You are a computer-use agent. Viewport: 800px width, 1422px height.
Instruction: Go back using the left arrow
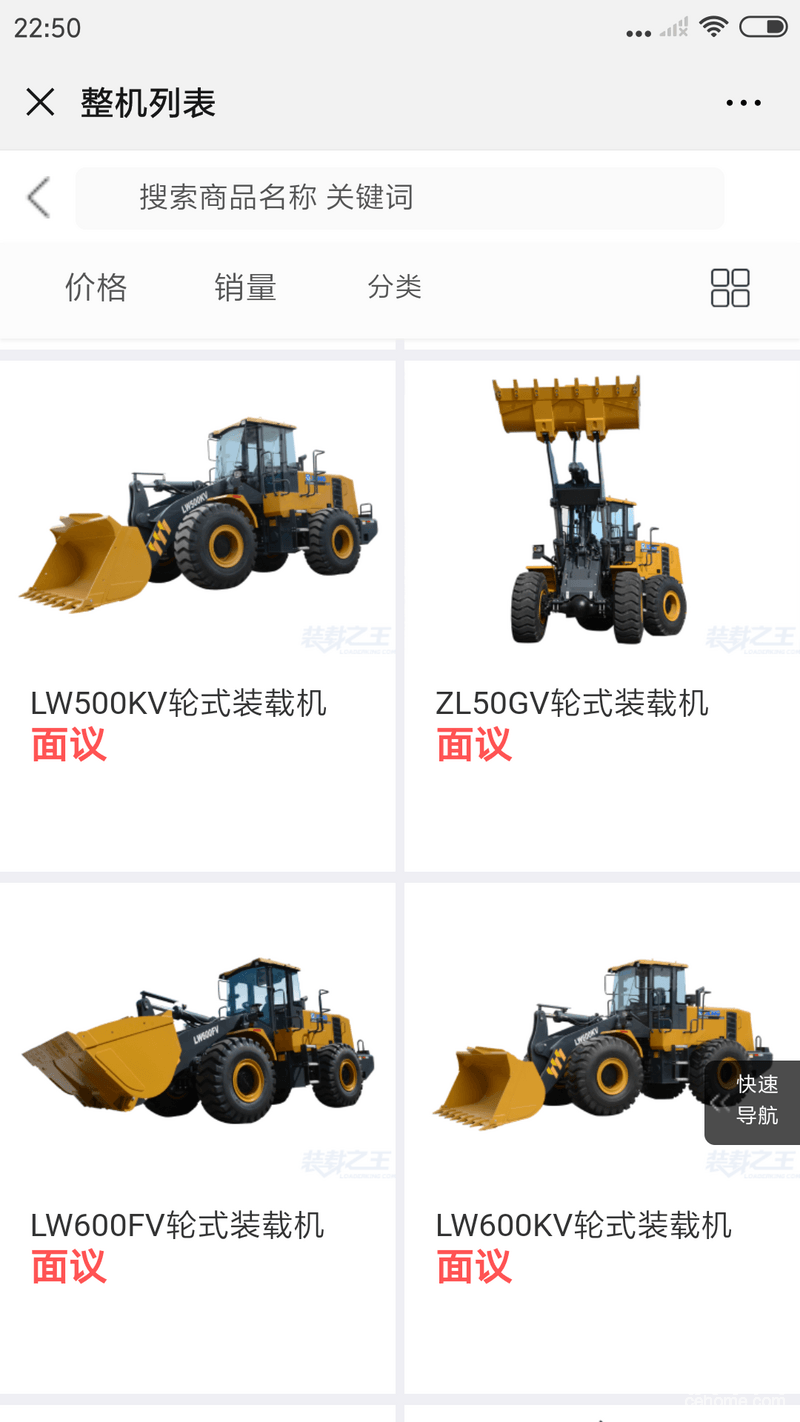point(38,197)
